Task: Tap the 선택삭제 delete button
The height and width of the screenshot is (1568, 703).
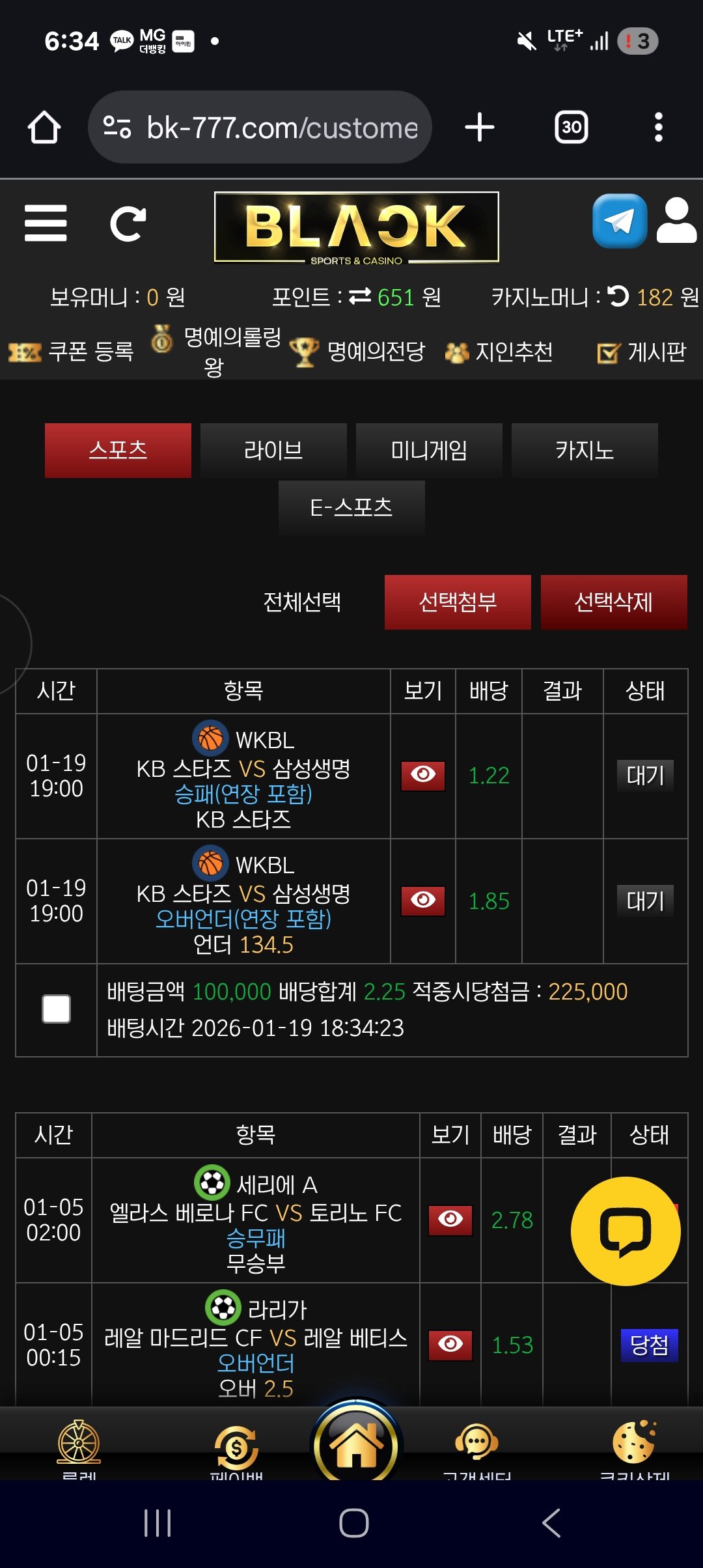Action: [613, 602]
